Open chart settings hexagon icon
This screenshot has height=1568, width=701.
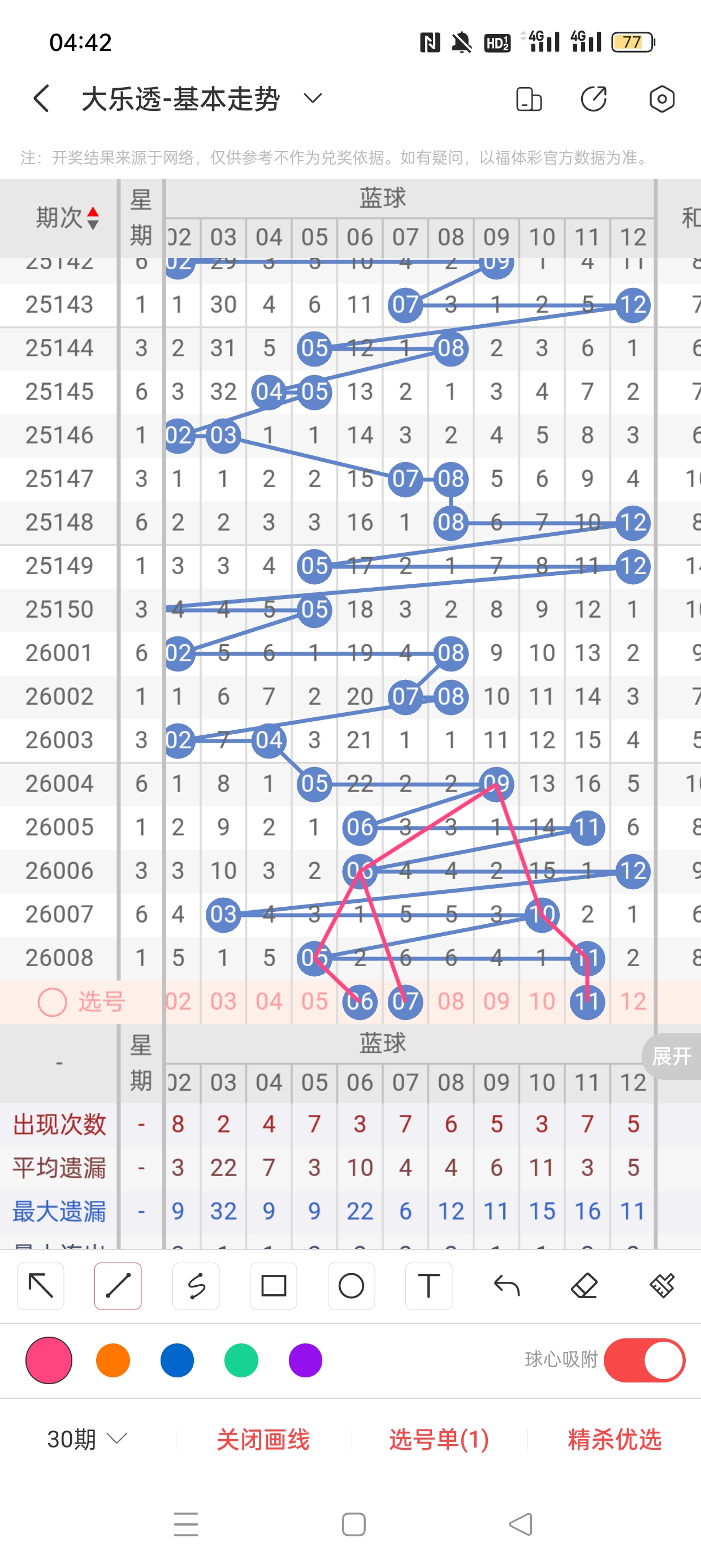pos(661,98)
